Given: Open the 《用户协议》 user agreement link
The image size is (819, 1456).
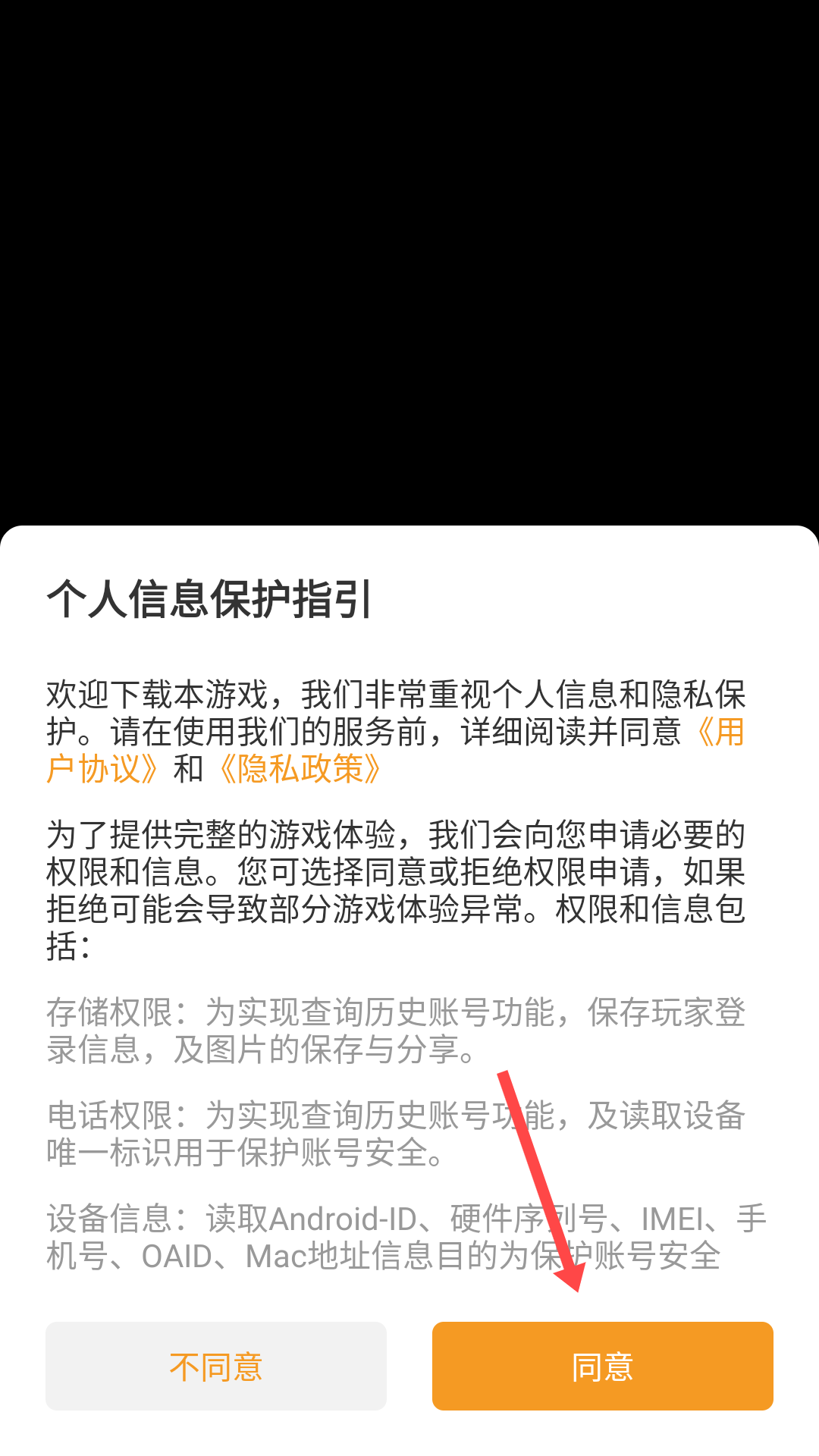Looking at the screenshot, I should click(x=102, y=769).
